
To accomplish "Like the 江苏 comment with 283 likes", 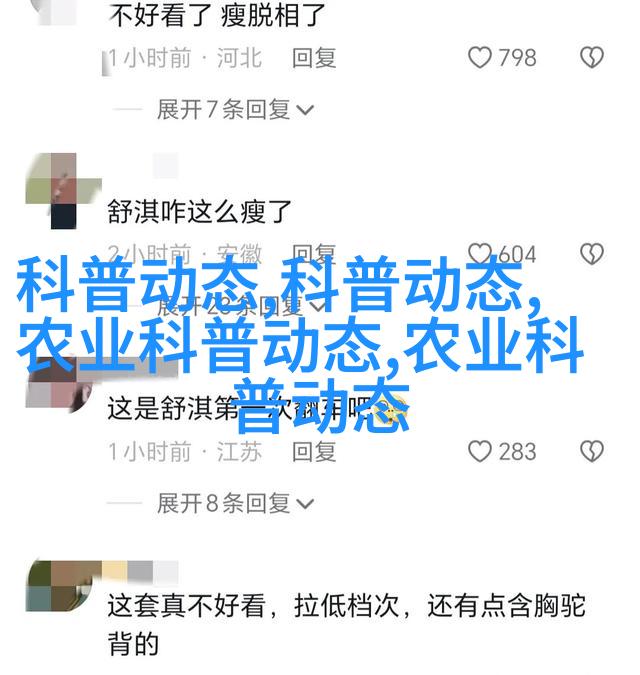I will pyautogui.click(x=479, y=451).
